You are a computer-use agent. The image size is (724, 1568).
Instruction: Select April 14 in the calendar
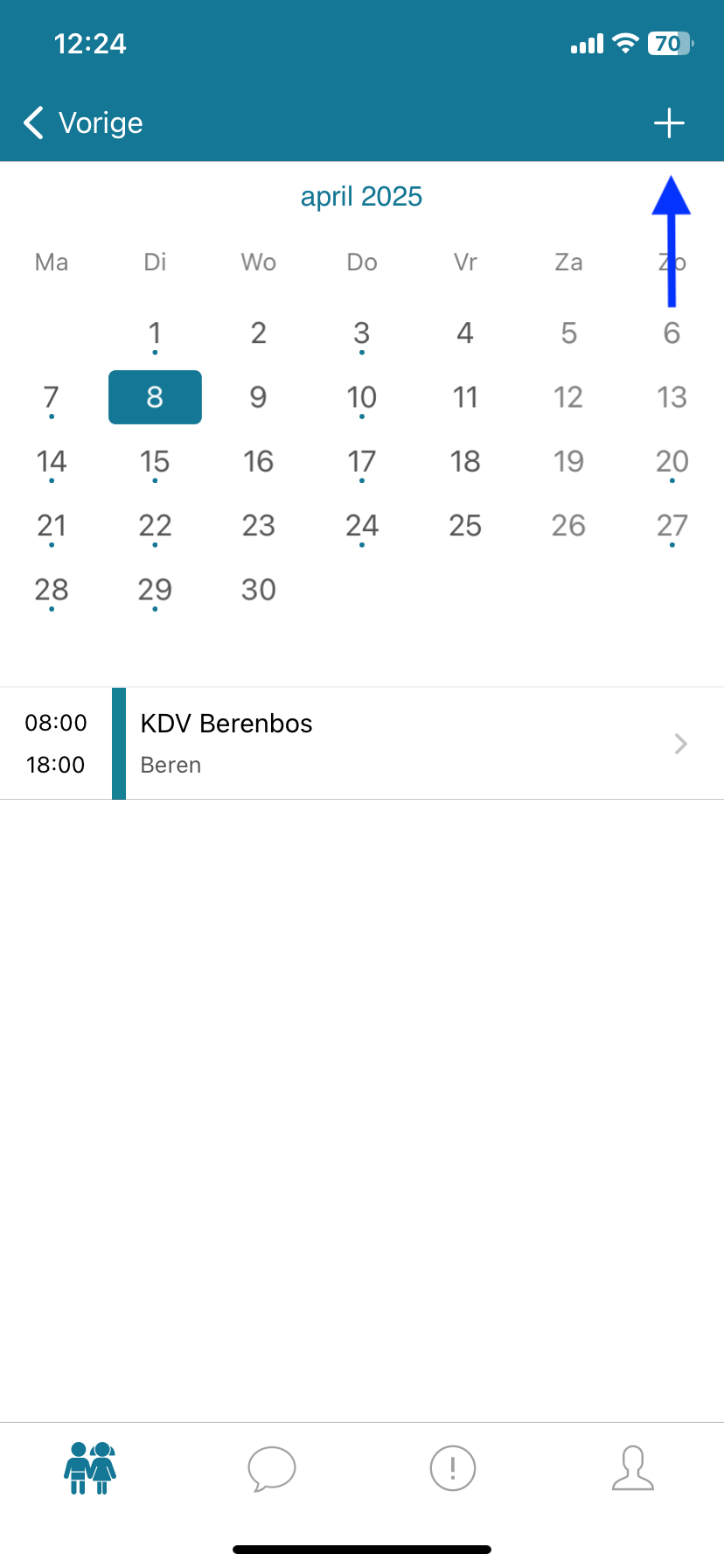52,461
